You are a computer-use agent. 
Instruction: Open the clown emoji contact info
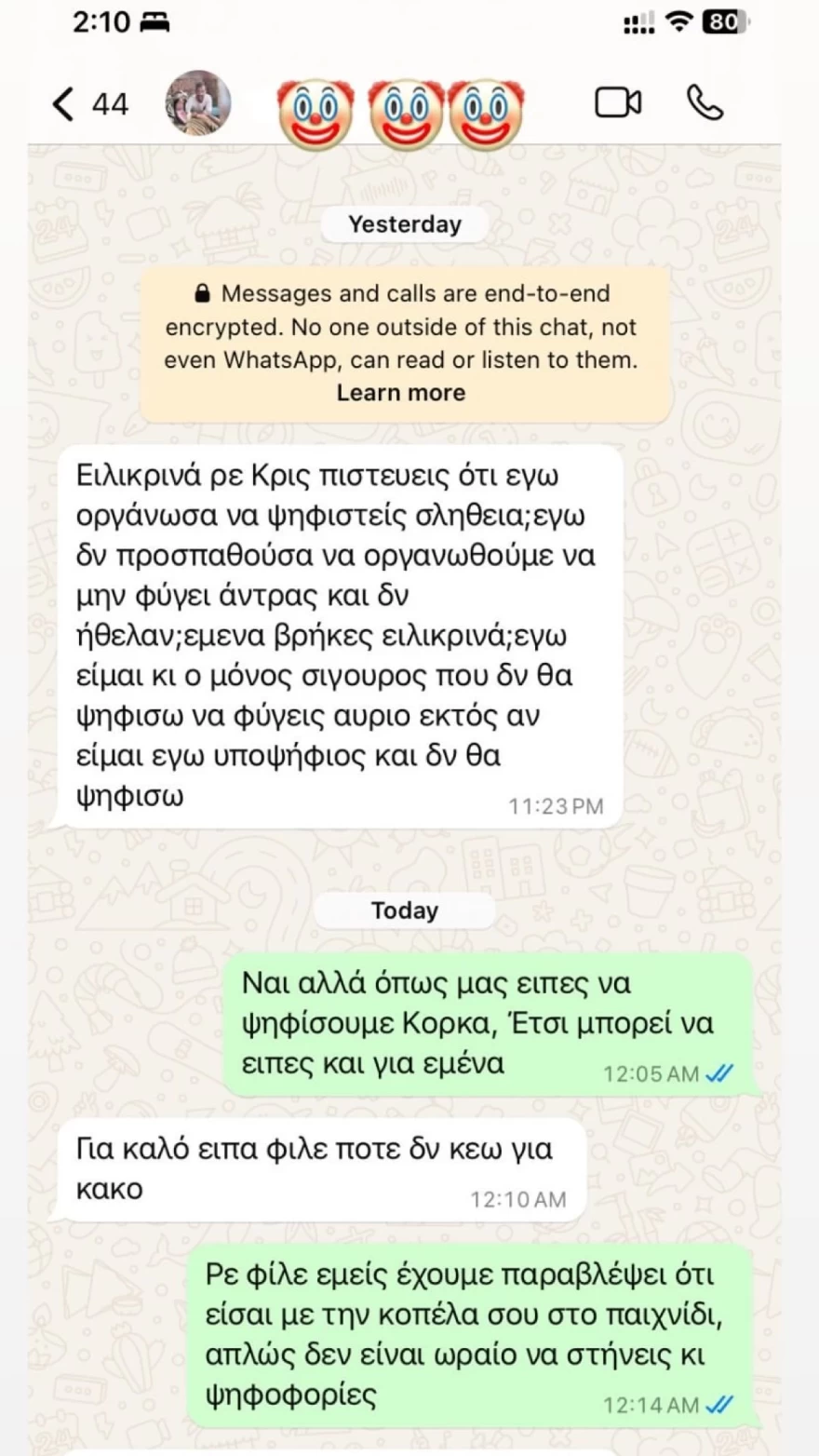click(401, 114)
